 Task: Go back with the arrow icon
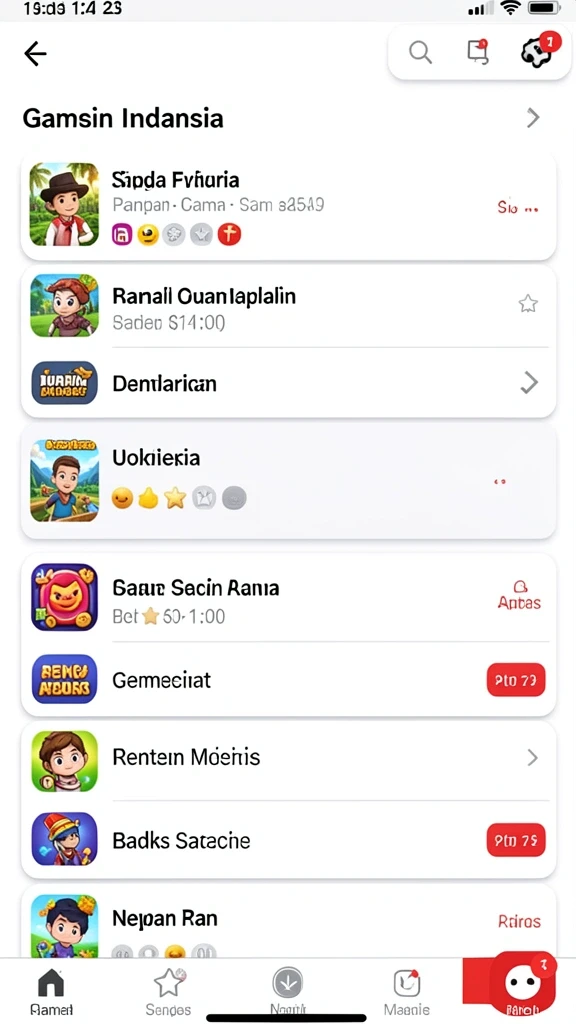(35, 54)
